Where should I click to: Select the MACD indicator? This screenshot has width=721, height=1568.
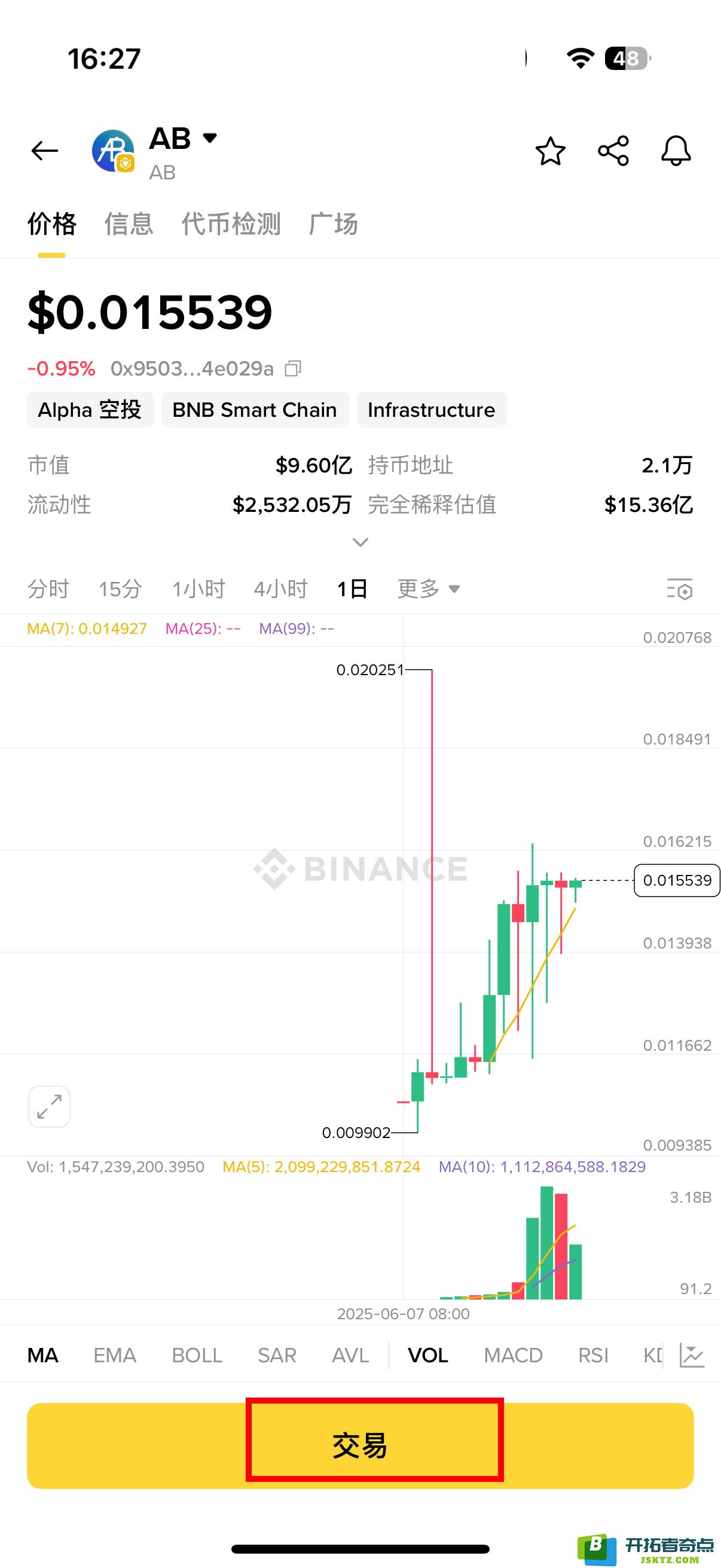513,1355
